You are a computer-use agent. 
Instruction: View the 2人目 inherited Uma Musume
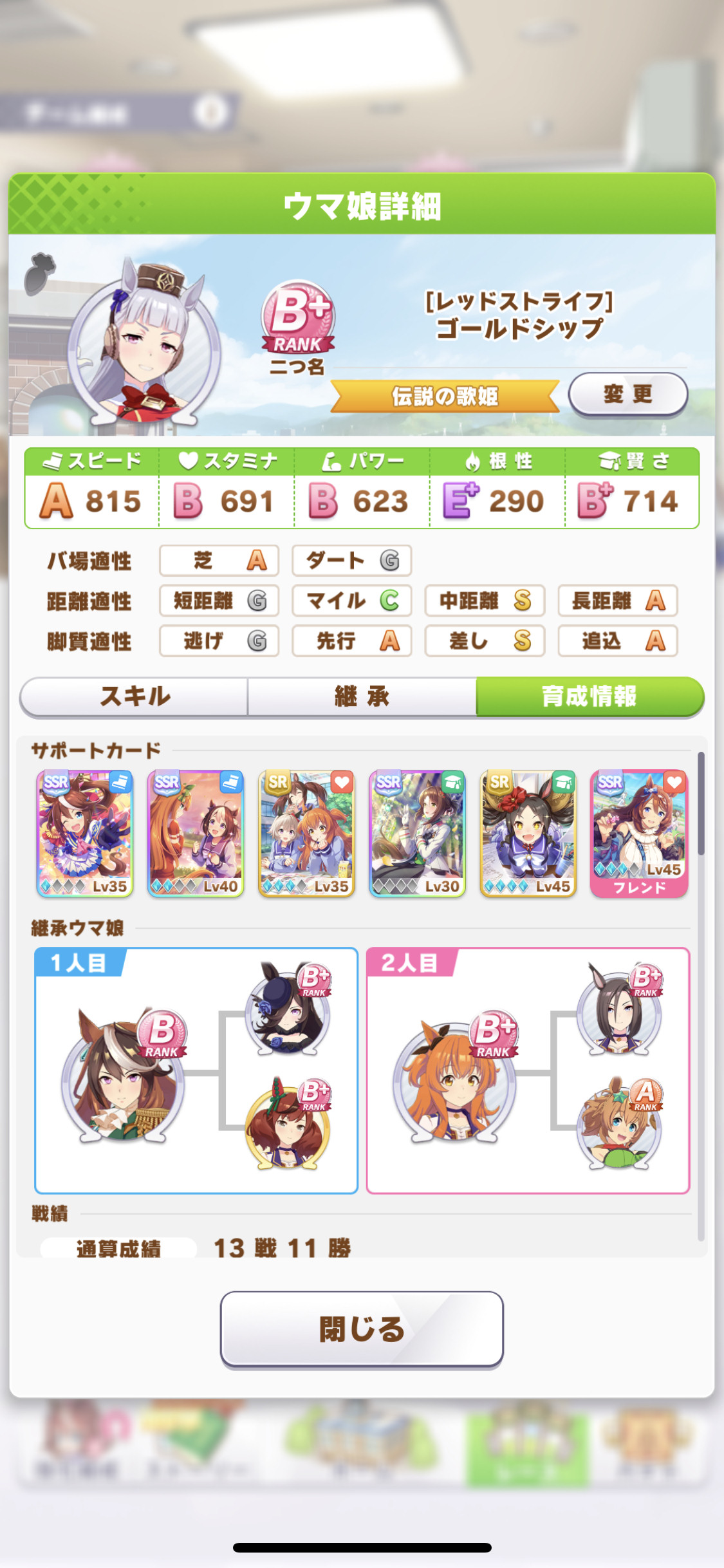coord(528,1070)
